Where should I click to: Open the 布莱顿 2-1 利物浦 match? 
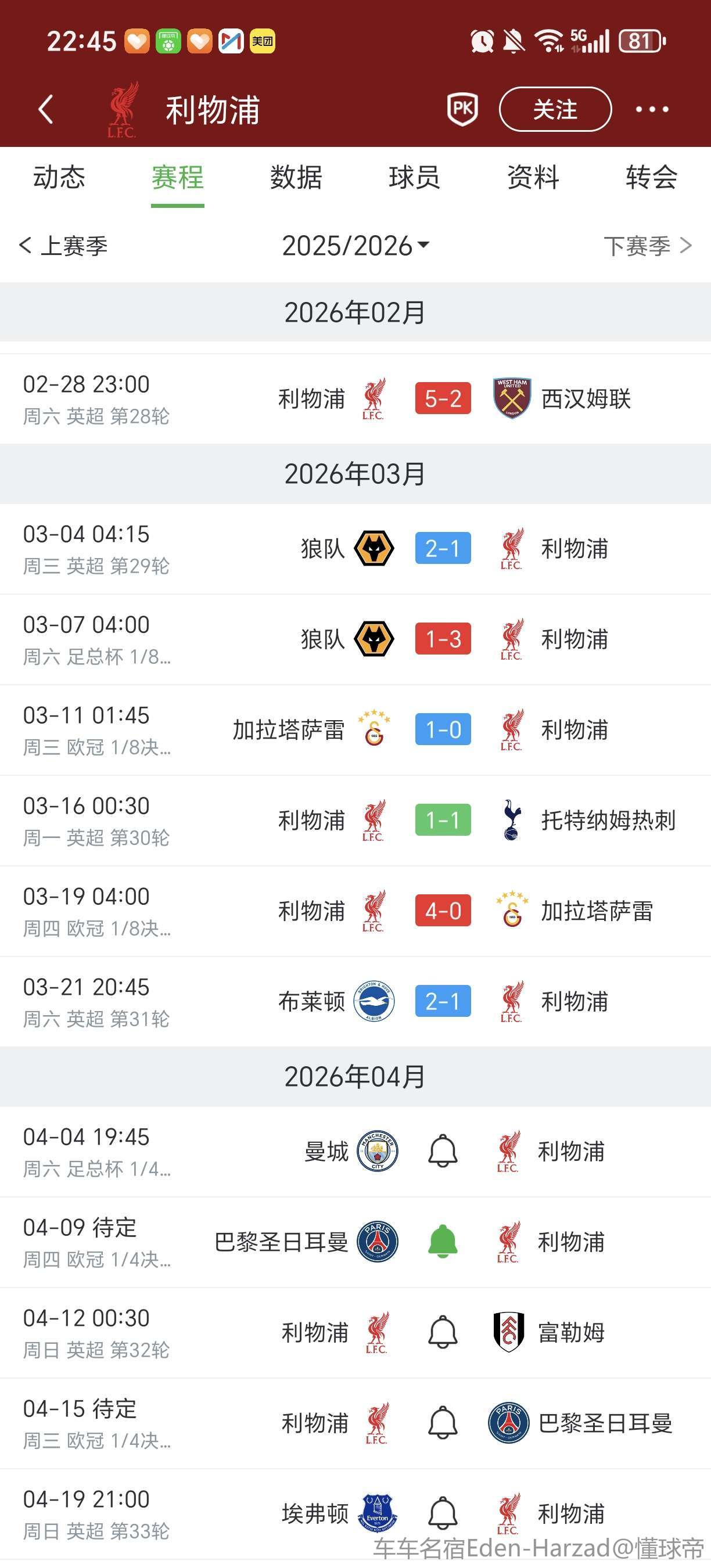pyautogui.click(x=443, y=1001)
